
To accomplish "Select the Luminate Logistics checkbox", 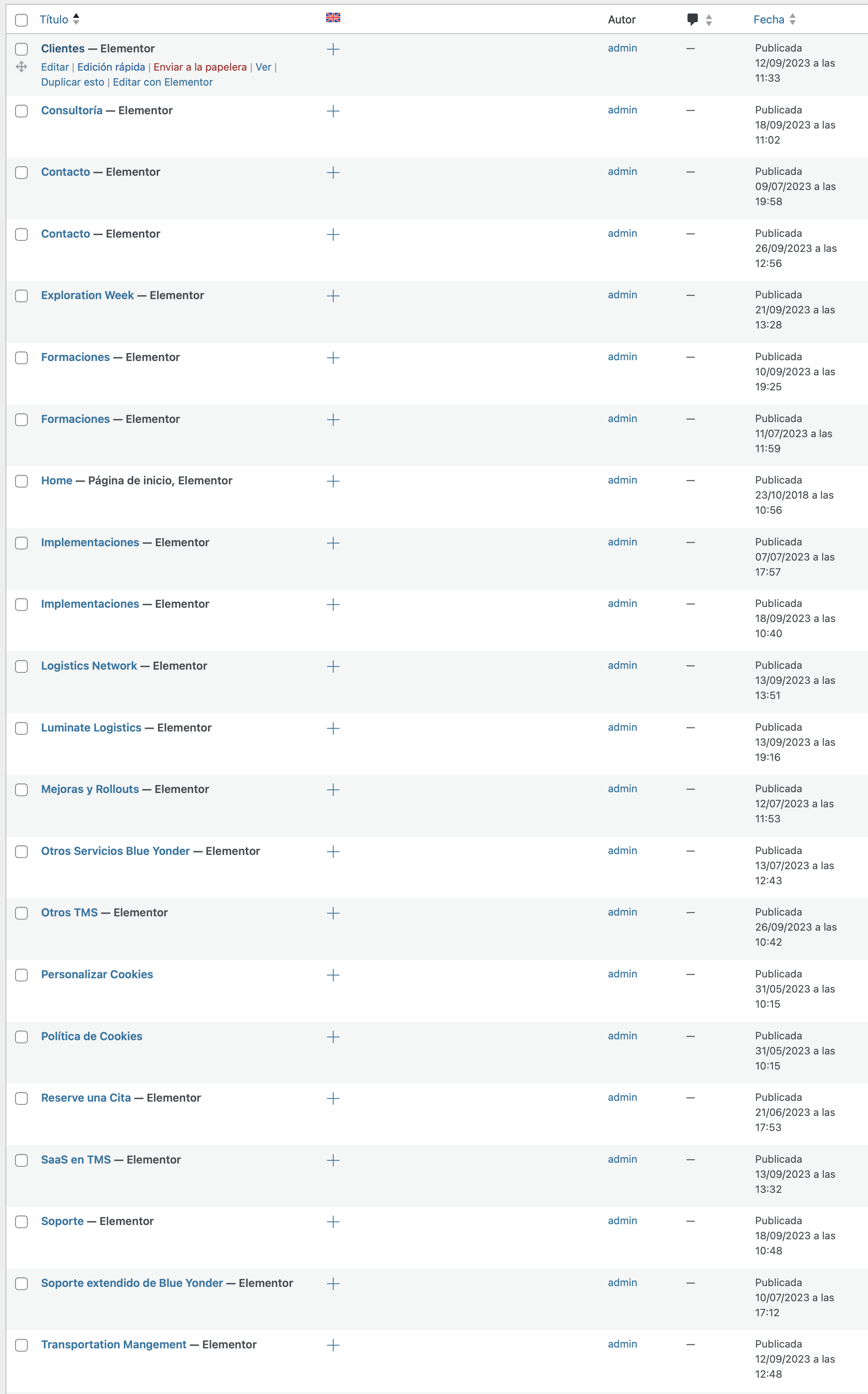I will click(21, 728).
